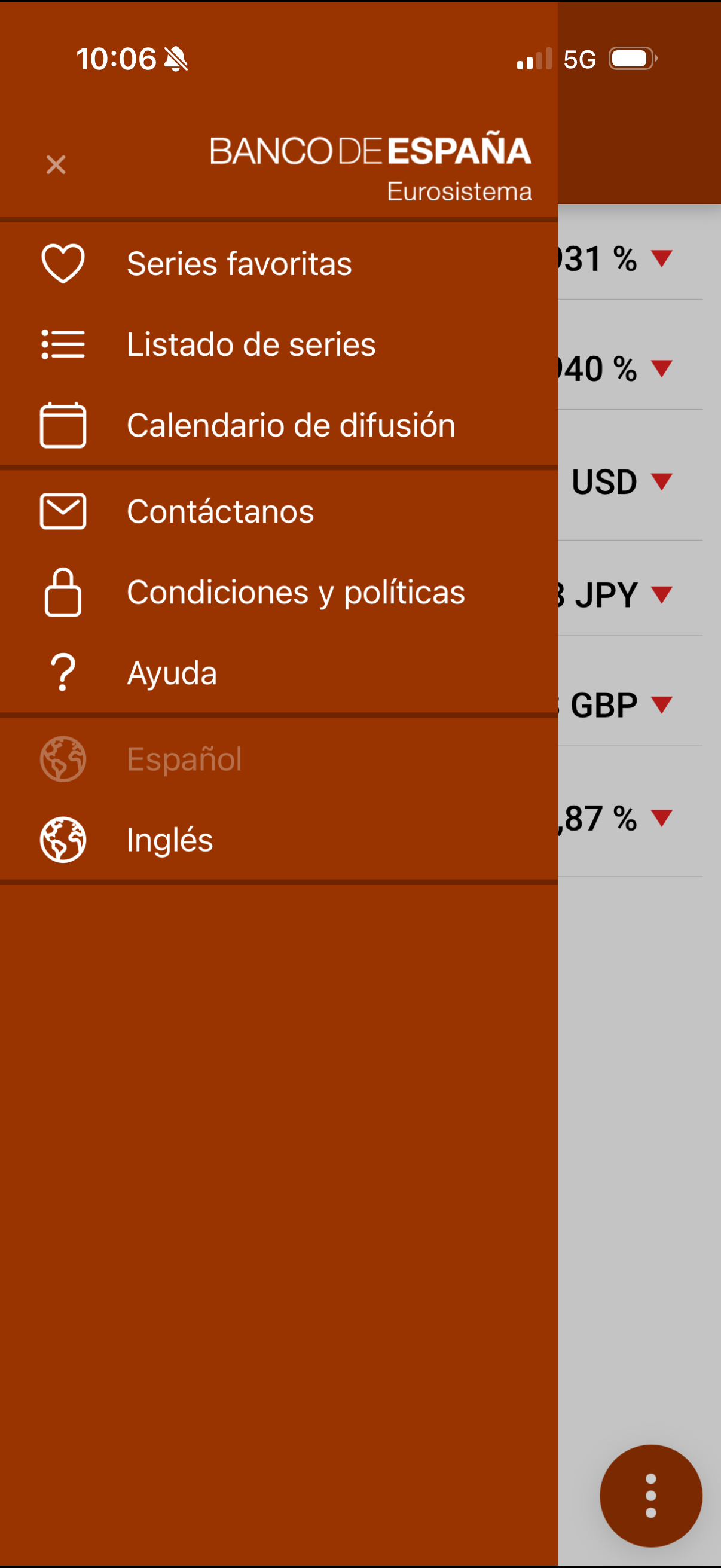Open Series favoritas

239,264
